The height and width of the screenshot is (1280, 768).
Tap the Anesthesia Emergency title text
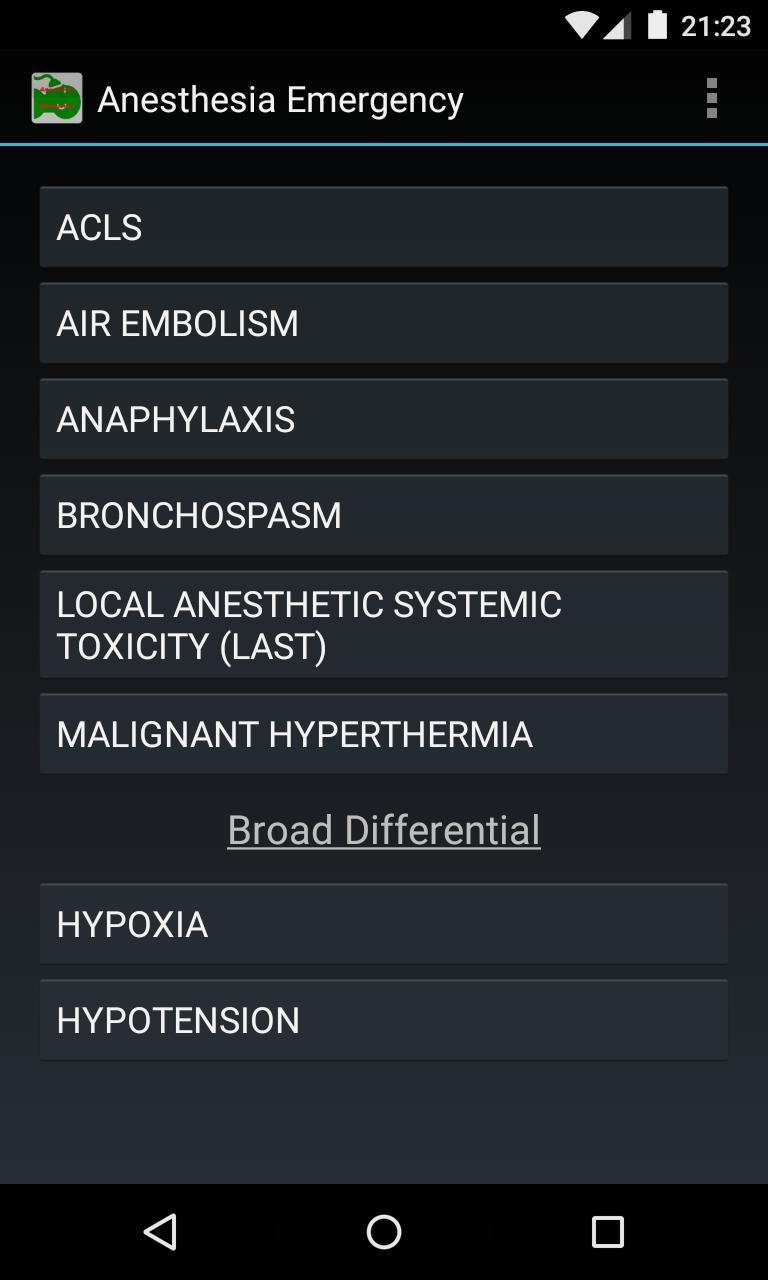click(x=280, y=97)
